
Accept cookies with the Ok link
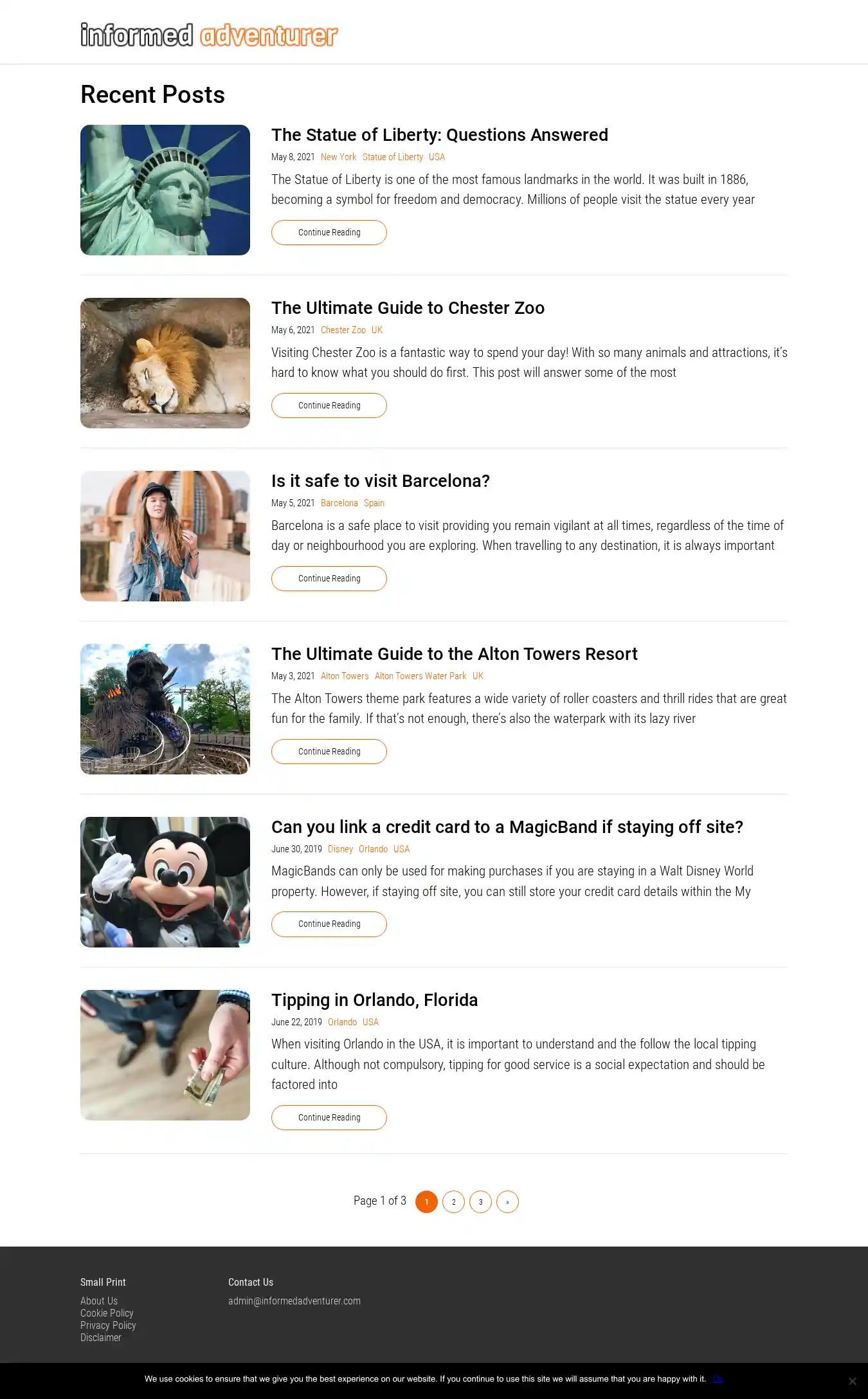(x=718, y=1378)
